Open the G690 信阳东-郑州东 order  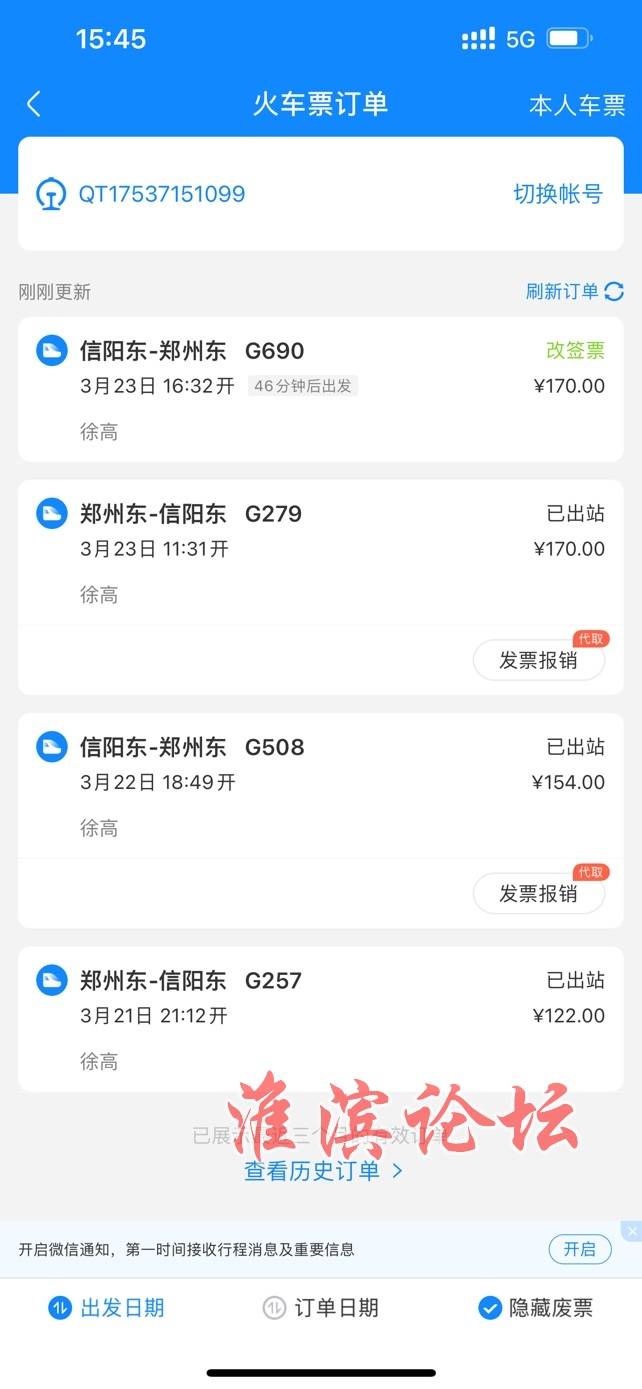coord(321,389)
